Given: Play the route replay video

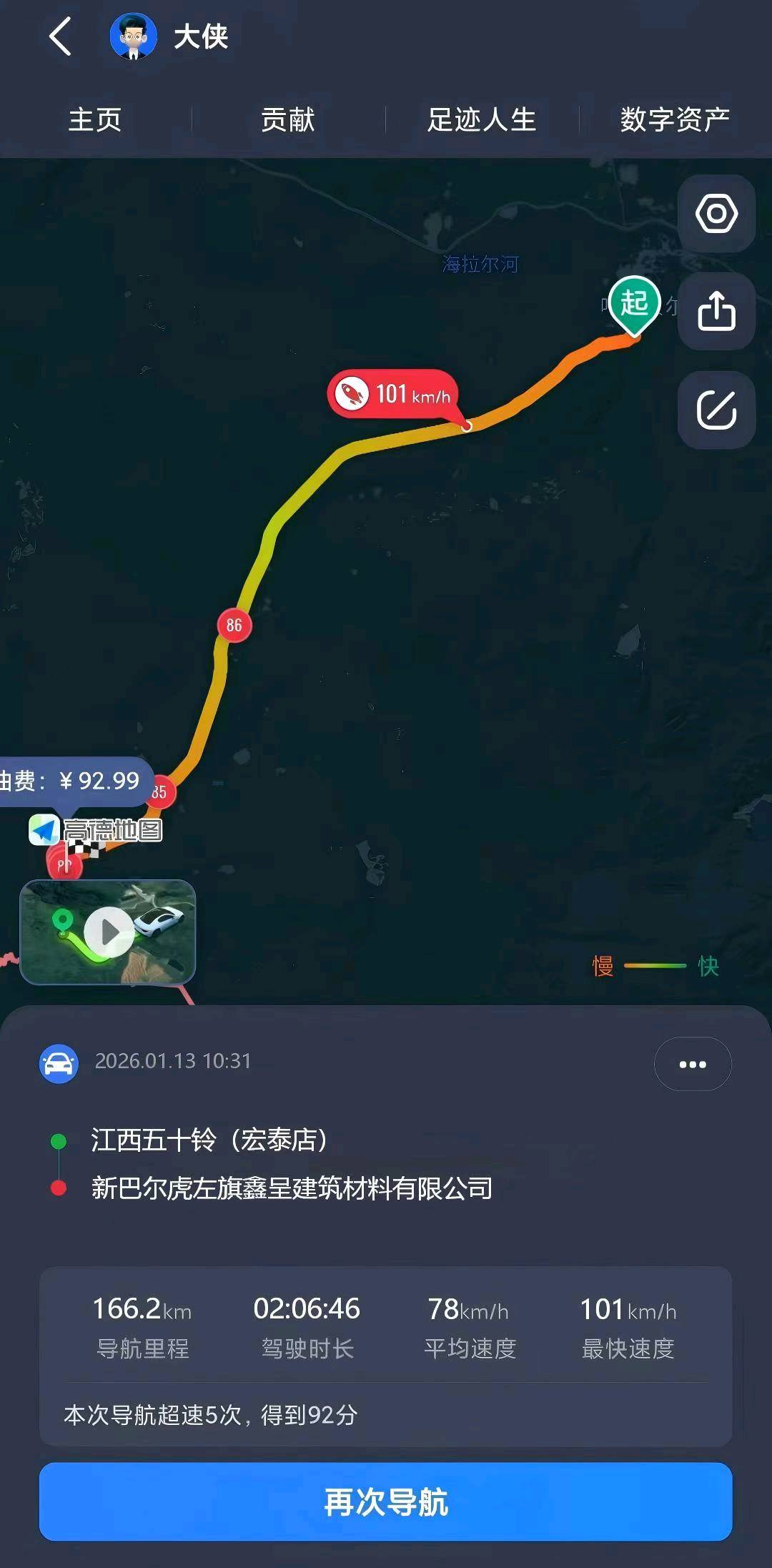Looking at the screenshot, I should click(x=109, y=932).
